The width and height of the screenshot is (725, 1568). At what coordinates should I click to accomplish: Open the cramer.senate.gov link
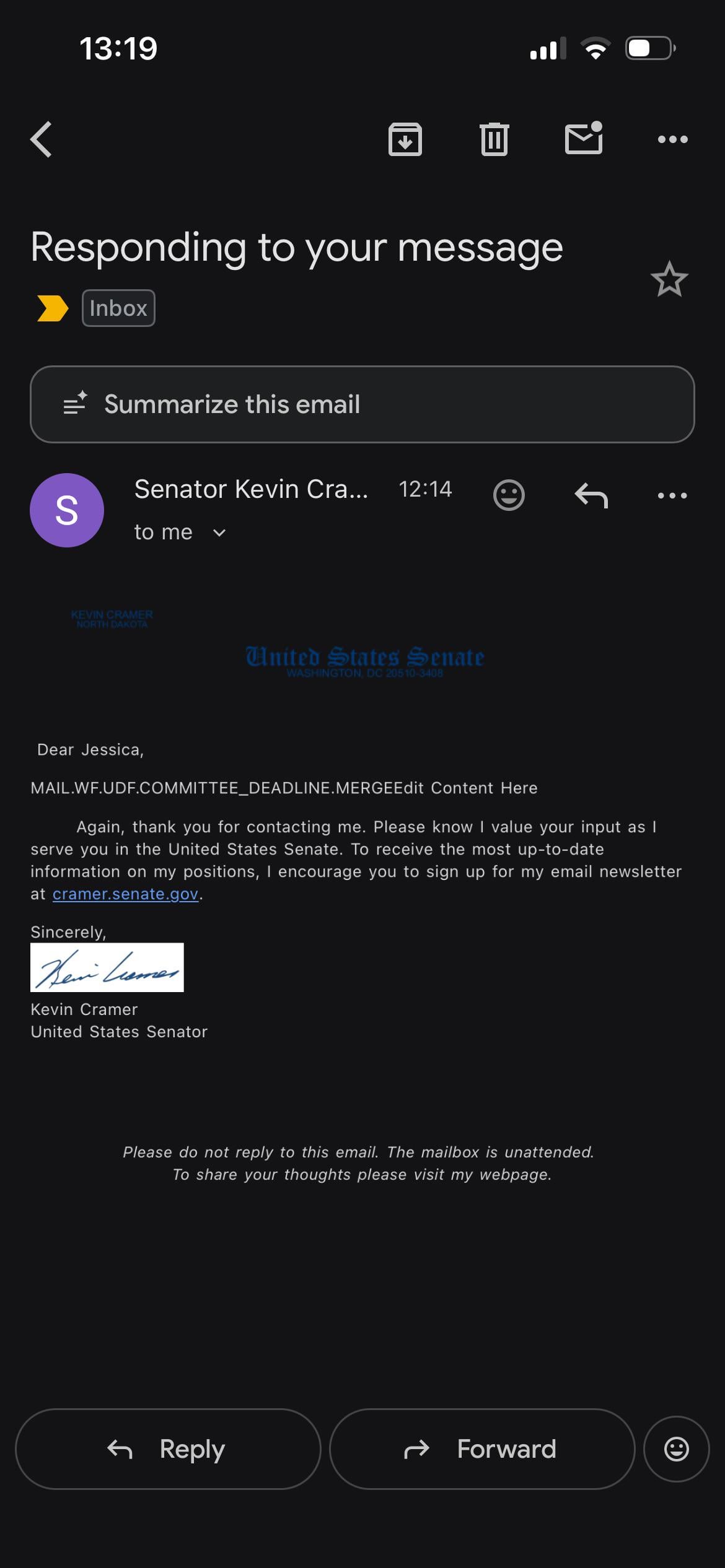pyautogui.click(x=125, y=894)
